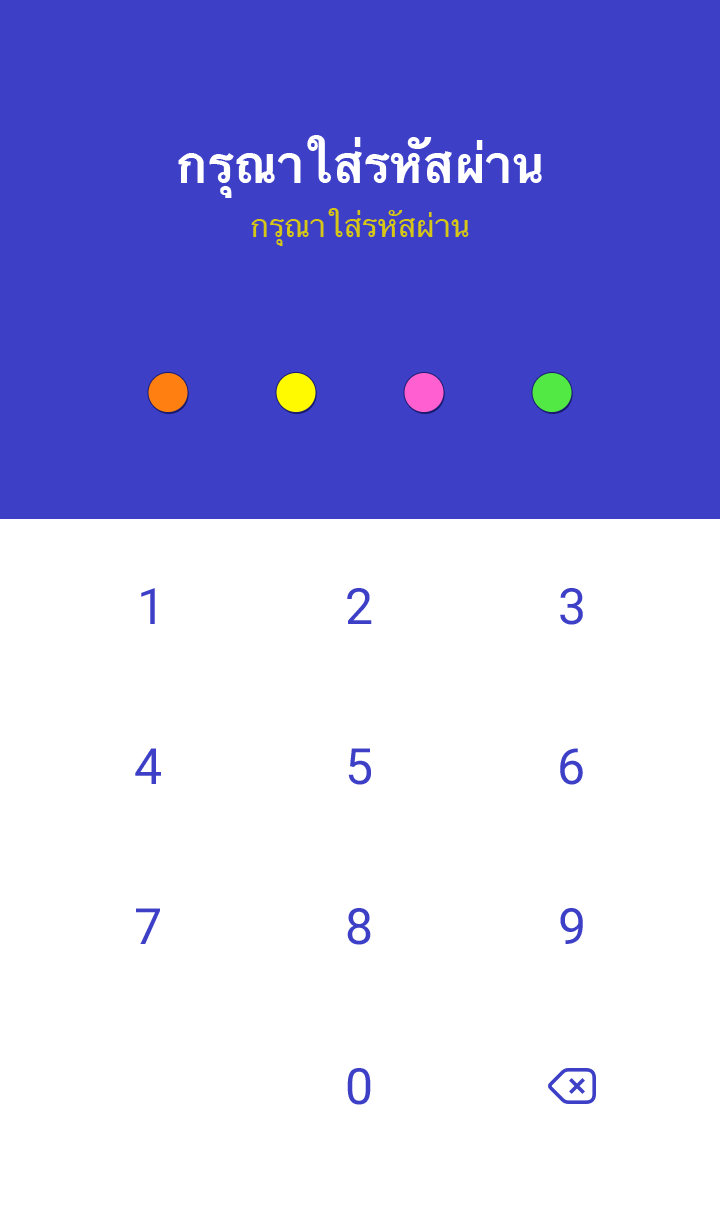The width and height of the screenshot is (720, 1232).
Task: Enter digit 1 on the keypad
Action: click(149, 607)
